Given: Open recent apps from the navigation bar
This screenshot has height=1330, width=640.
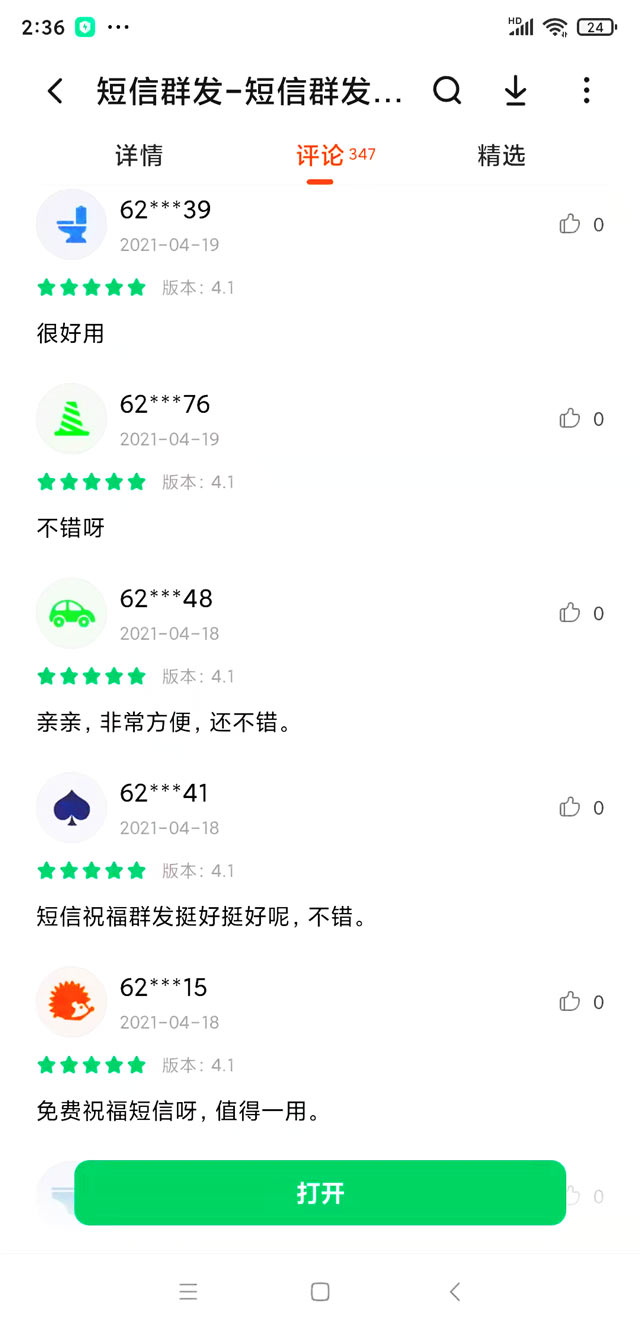Looking at the screenshot, I should pyautogui.click(x=188, y=1292).
